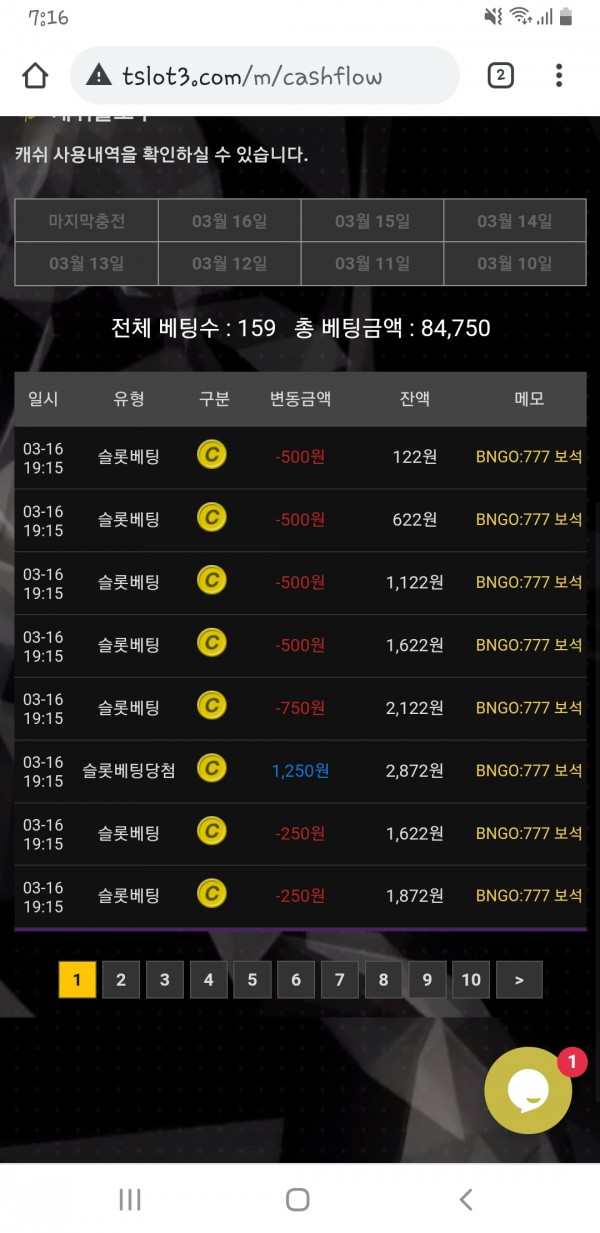600x1233 pixels.
Task: Go to page 2 of results
Action: point(121,980)
